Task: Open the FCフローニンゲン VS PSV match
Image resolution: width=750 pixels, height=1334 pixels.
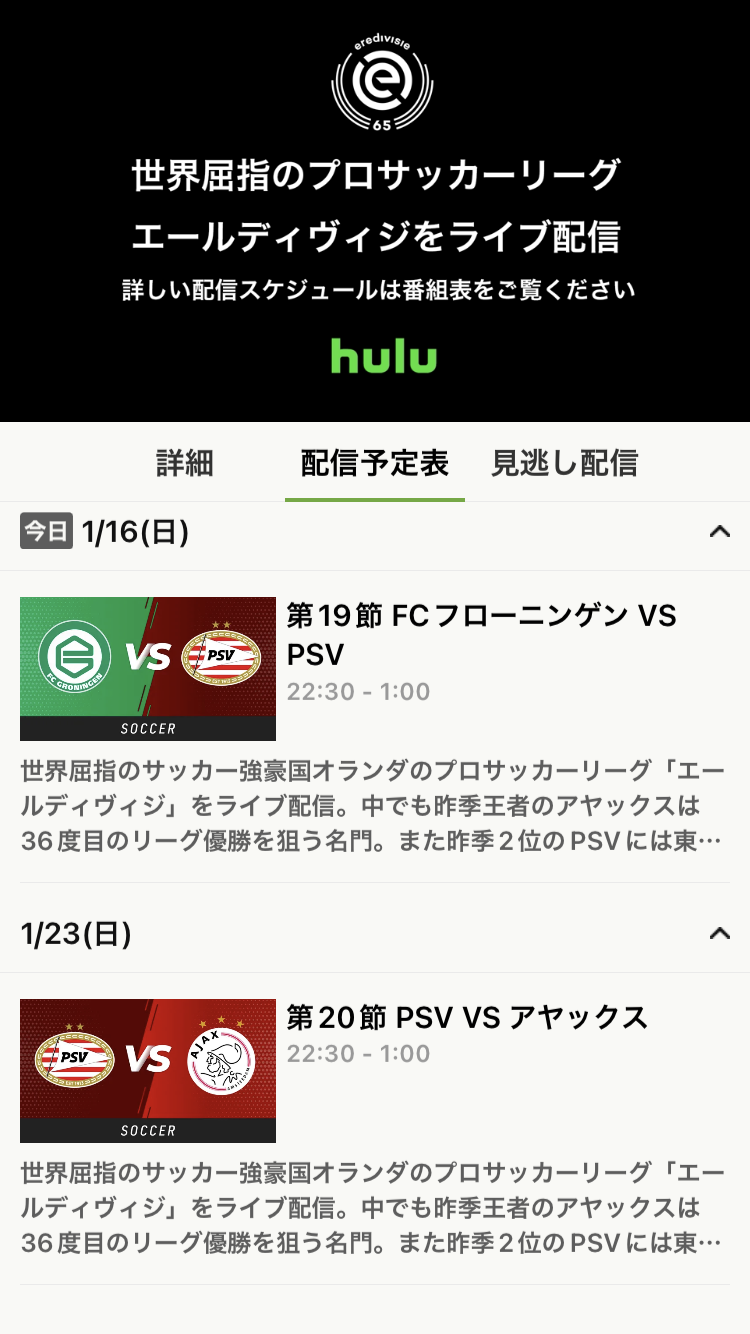Action: pos(375,727)
